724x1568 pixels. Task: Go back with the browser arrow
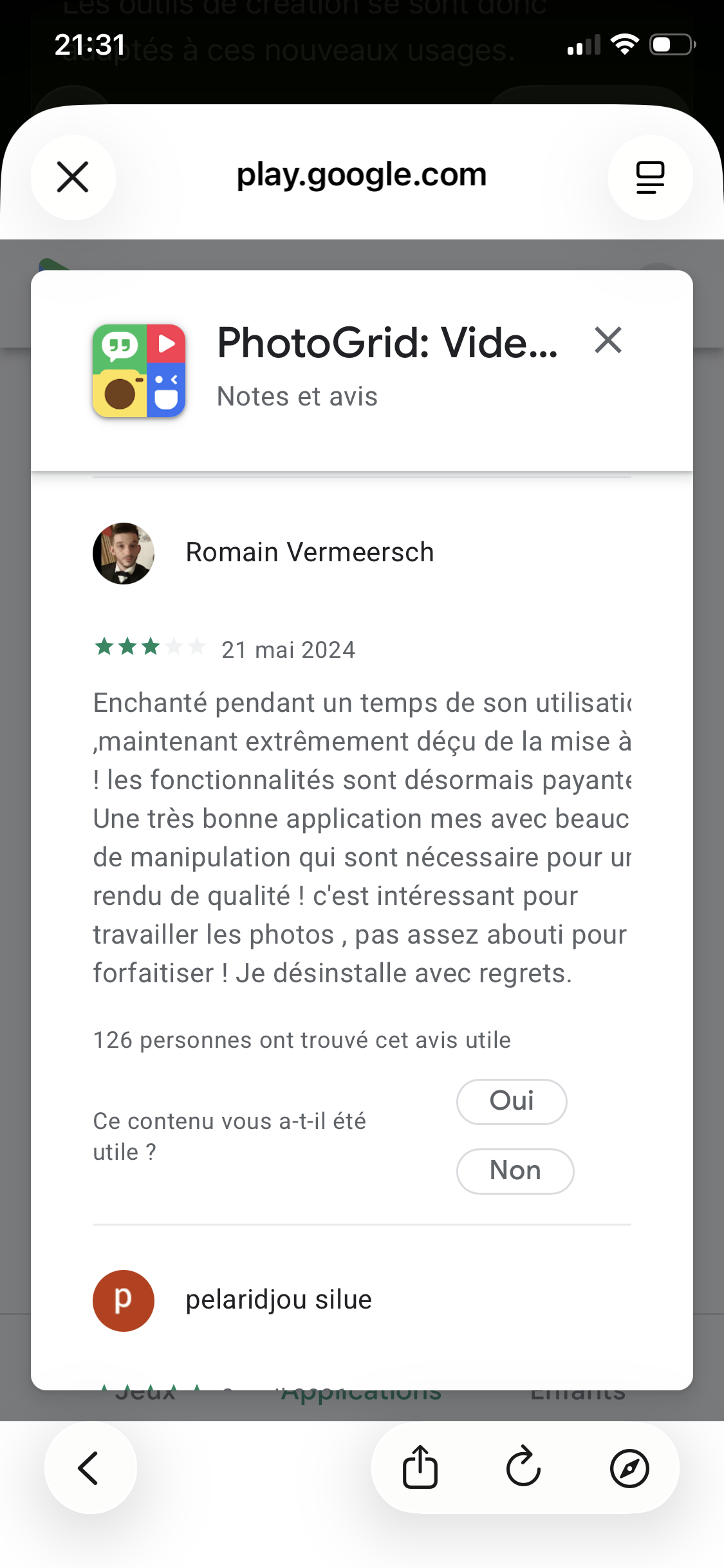(x=90, y=1468)
